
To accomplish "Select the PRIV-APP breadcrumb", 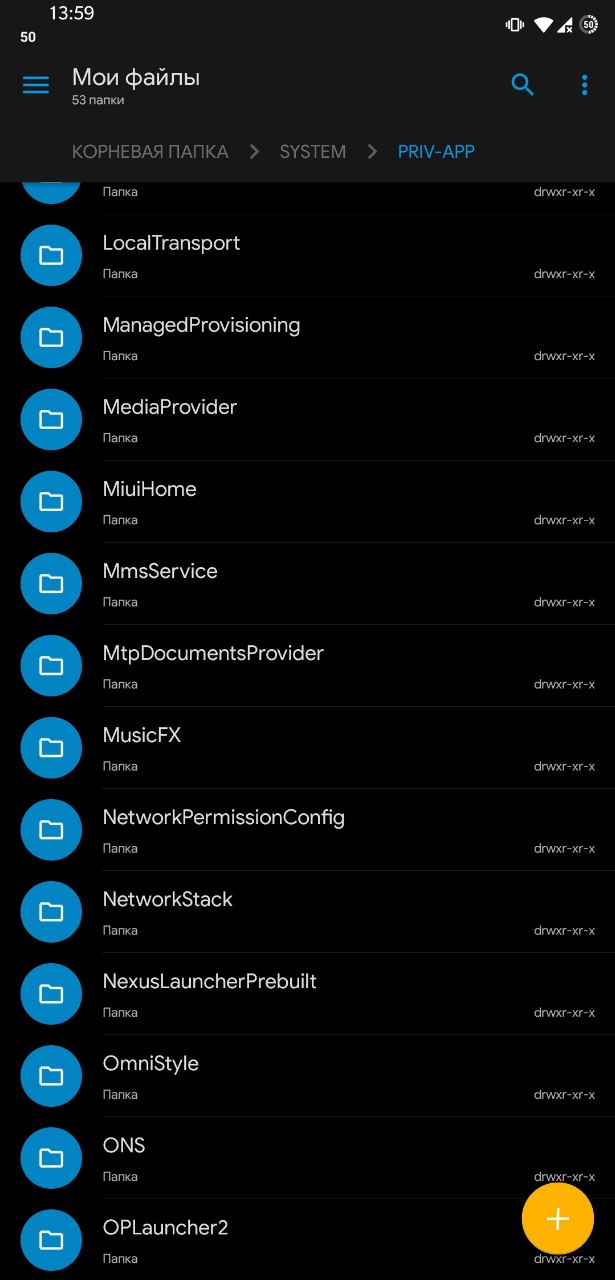I will coord(436,152).
